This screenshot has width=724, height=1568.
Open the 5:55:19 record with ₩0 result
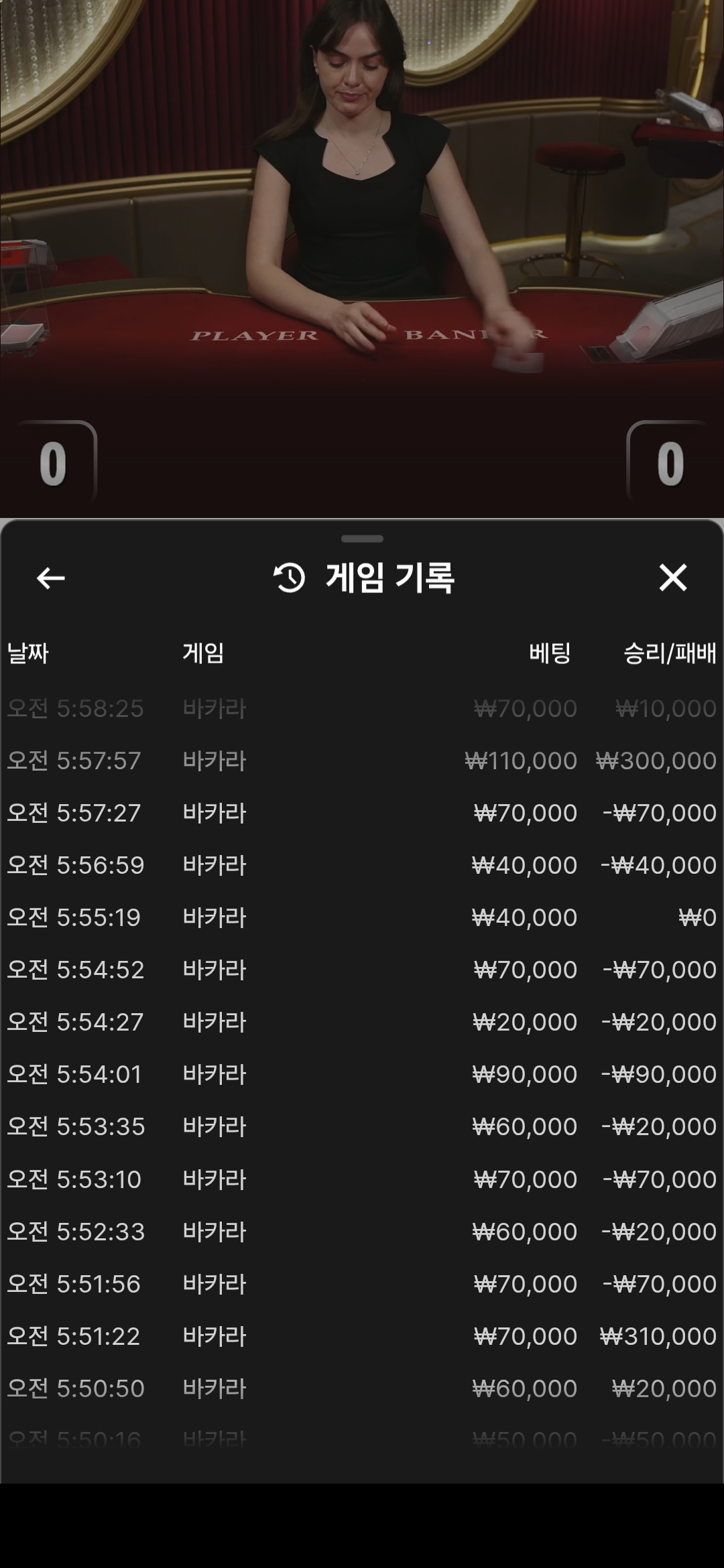362,917
